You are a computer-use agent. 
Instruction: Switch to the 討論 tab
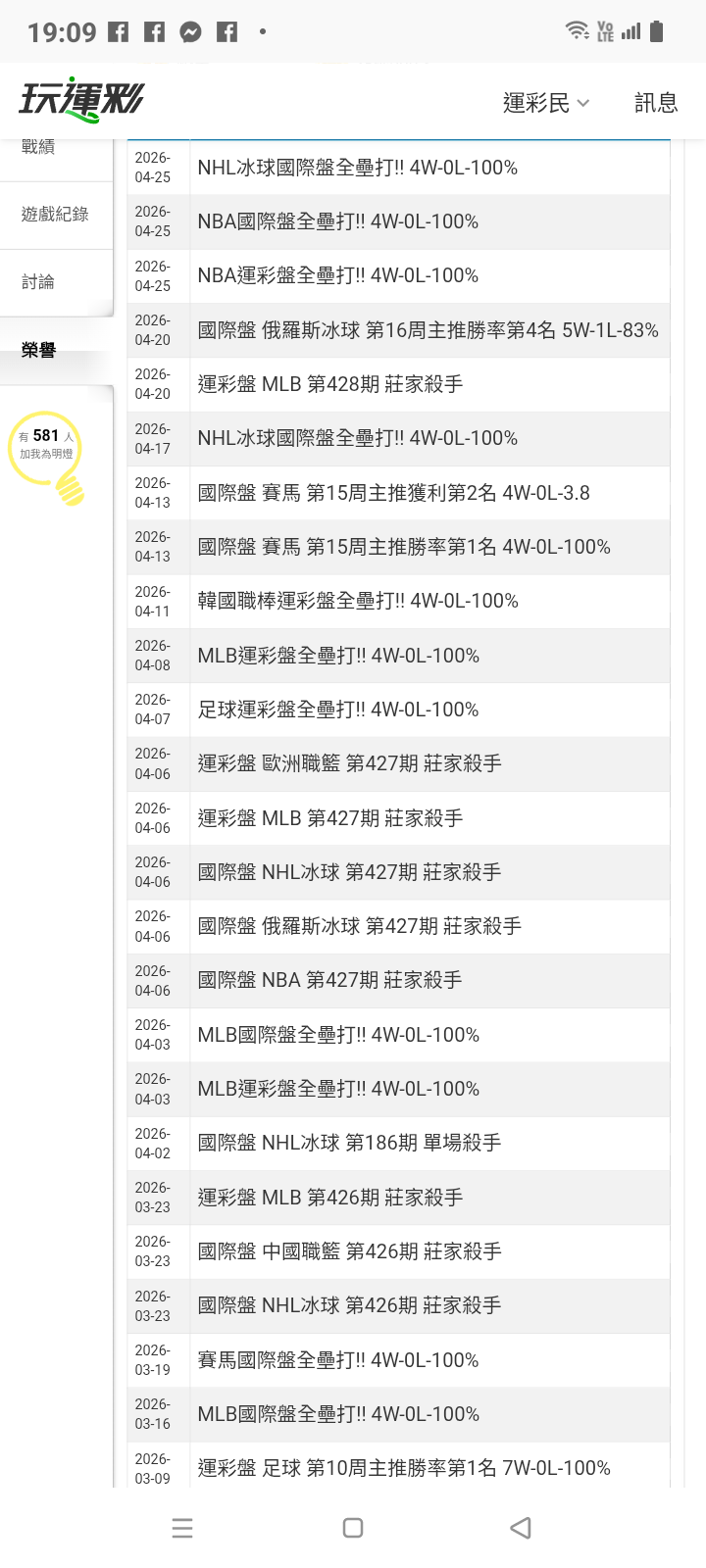39,282
